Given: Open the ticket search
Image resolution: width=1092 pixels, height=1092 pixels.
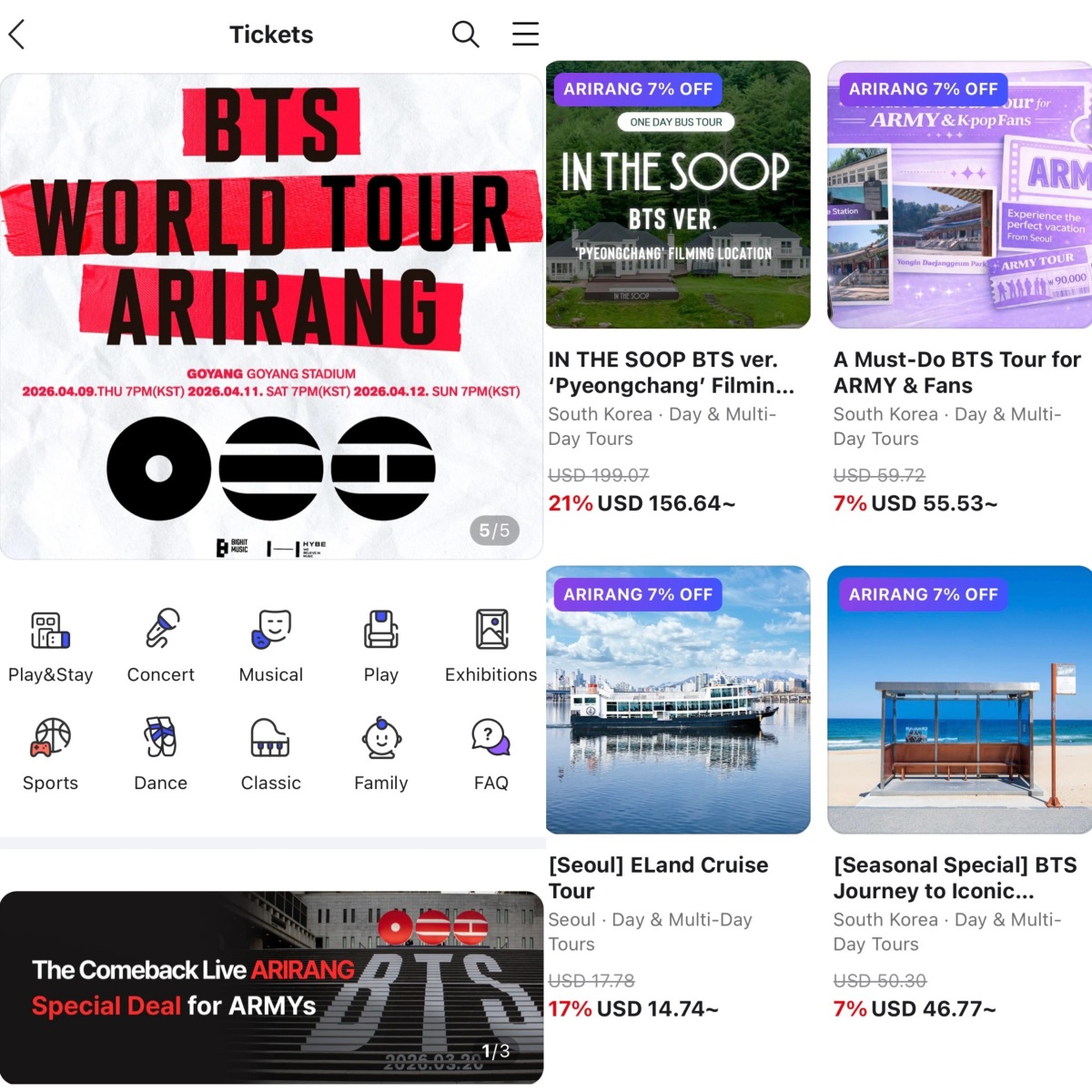Looking at the screenshot, I should 465,35.
